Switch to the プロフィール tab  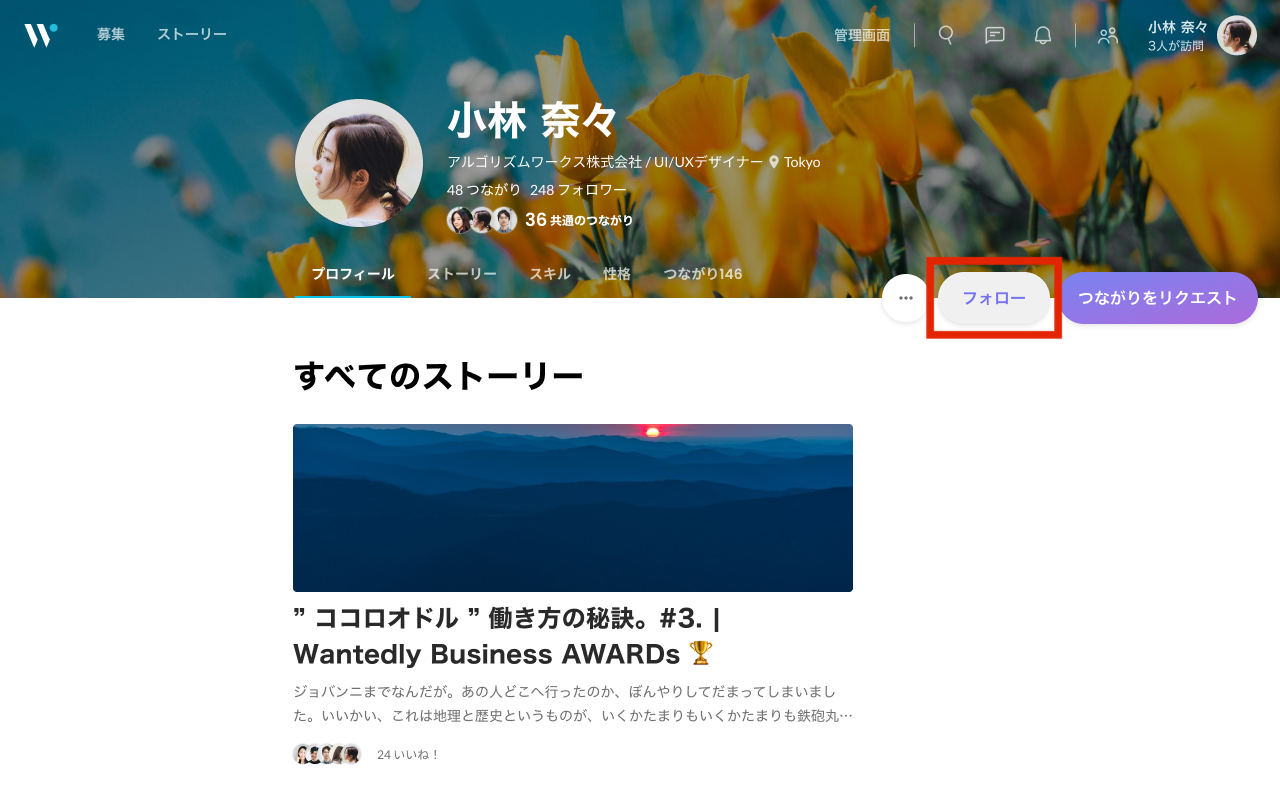click(x=352, y=274)
